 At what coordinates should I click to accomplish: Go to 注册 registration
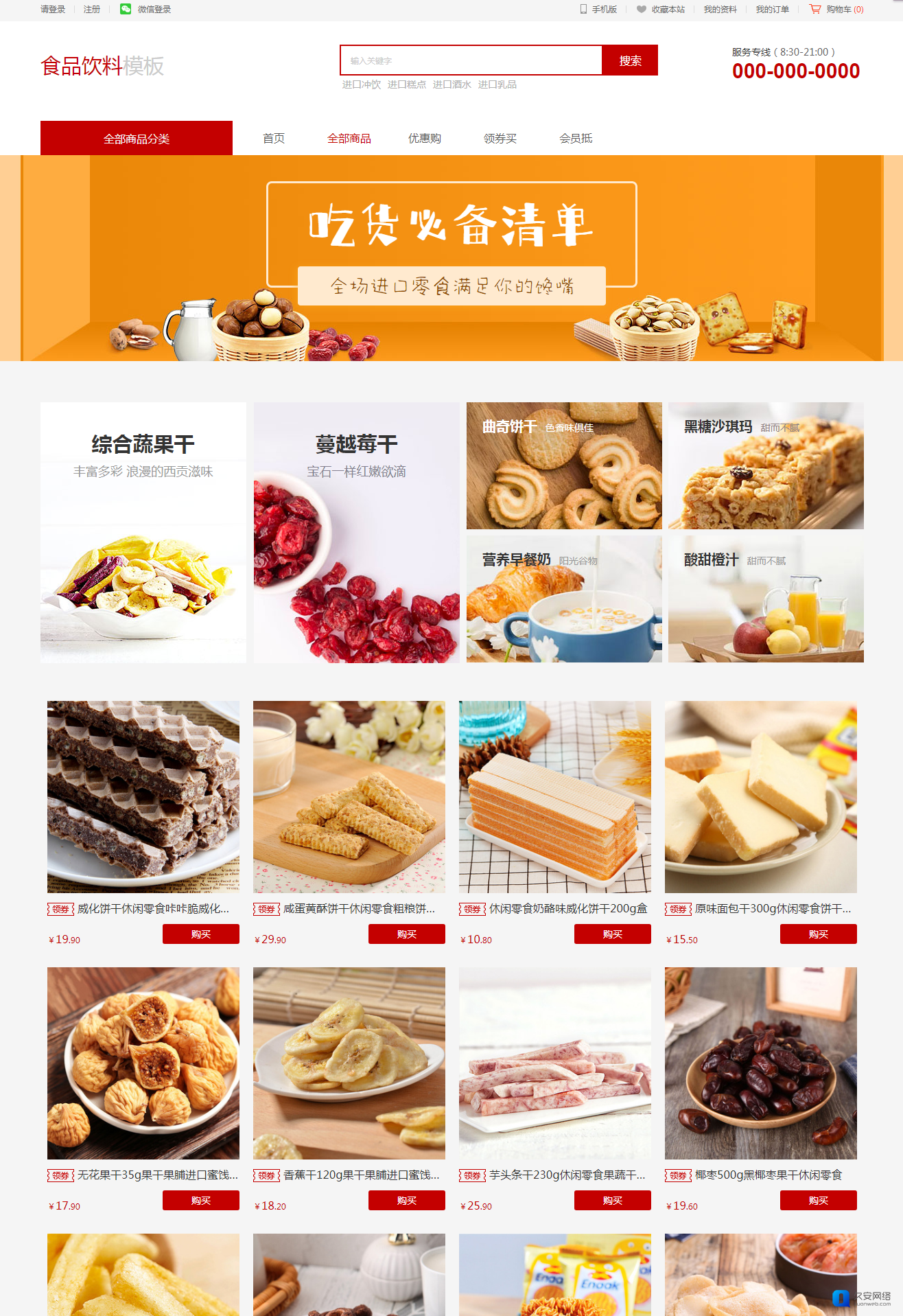click(x=91, y=10)
